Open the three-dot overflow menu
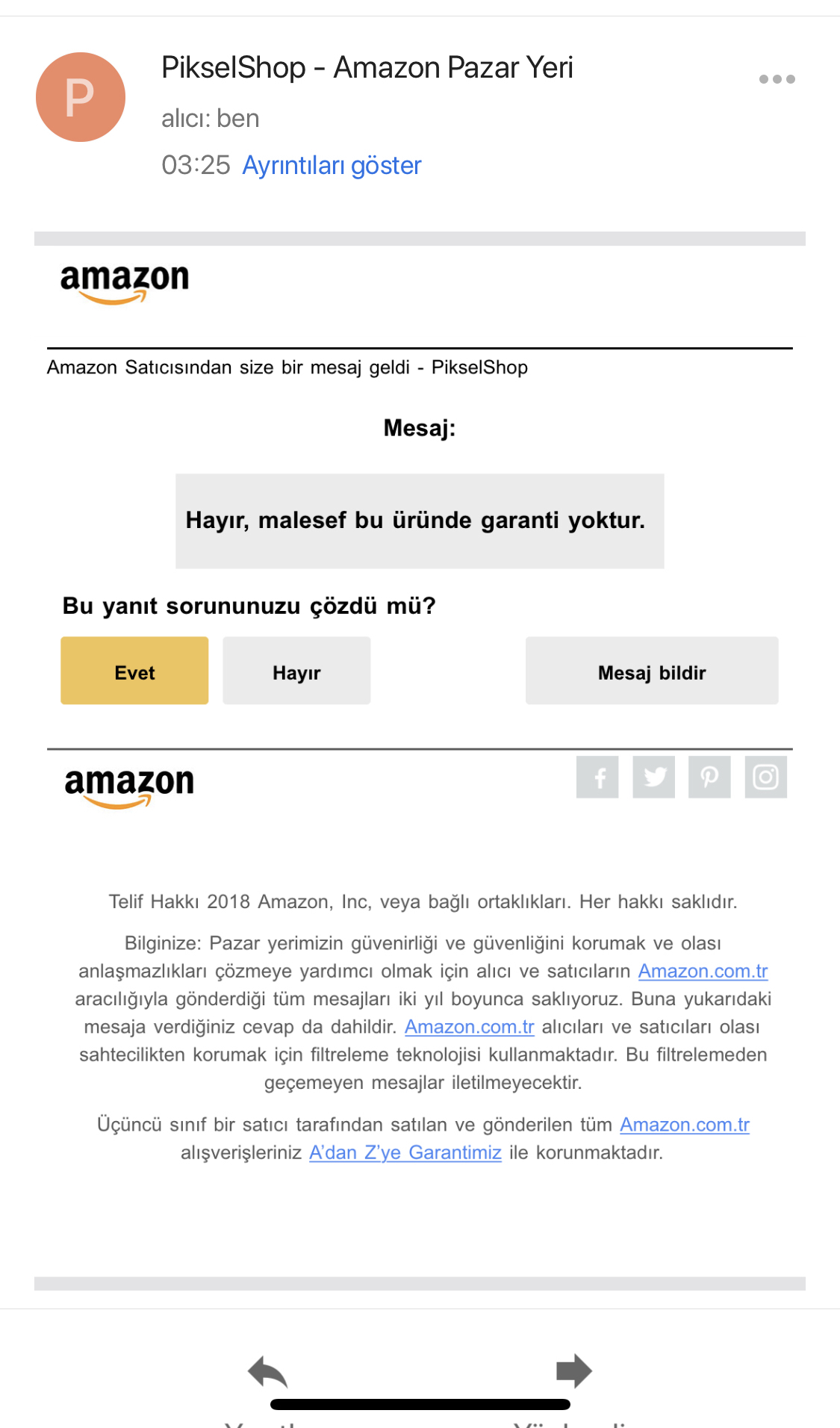840x1428 pixels. 777,79
